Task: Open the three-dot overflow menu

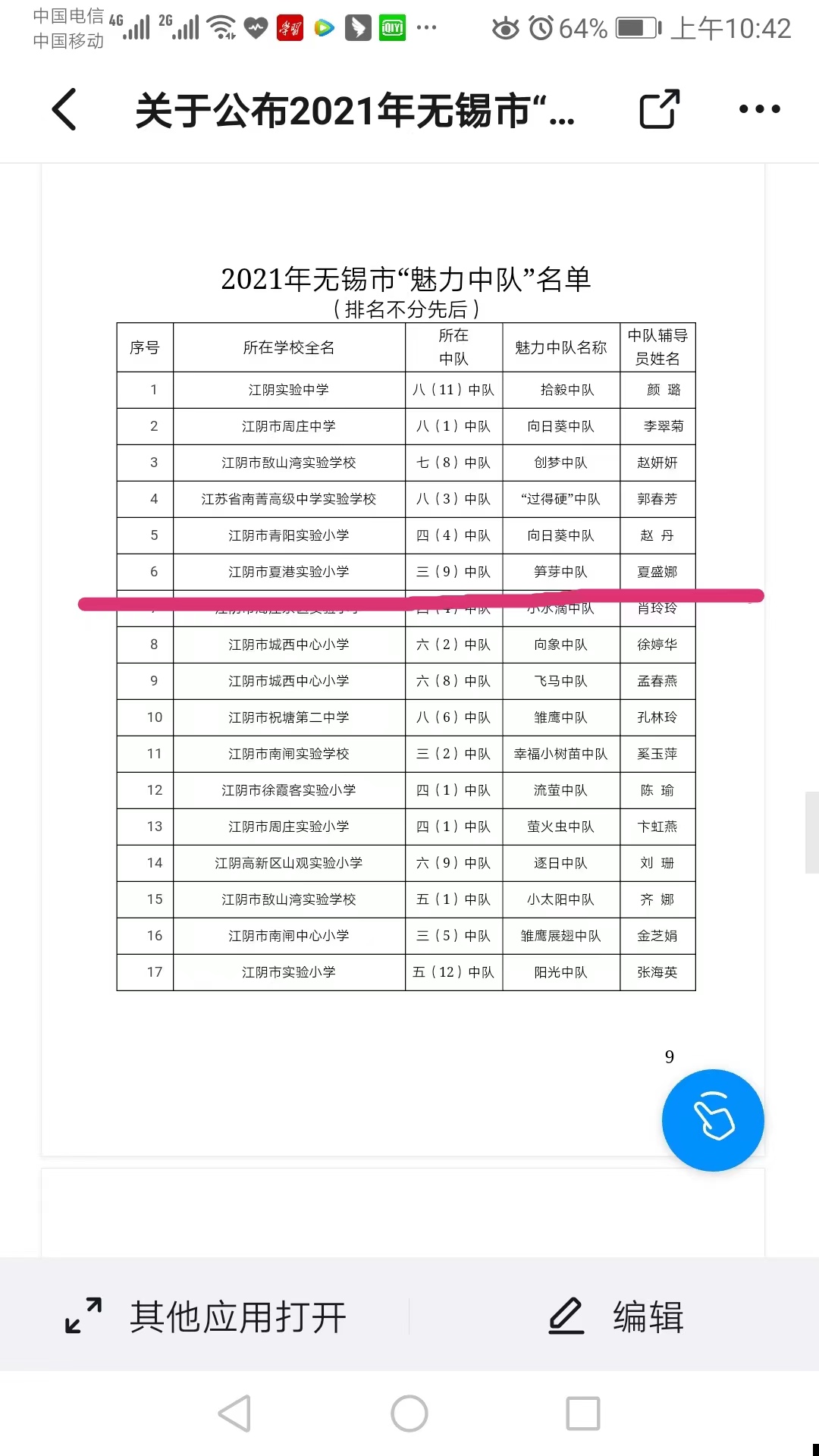Action: (759, 109)
